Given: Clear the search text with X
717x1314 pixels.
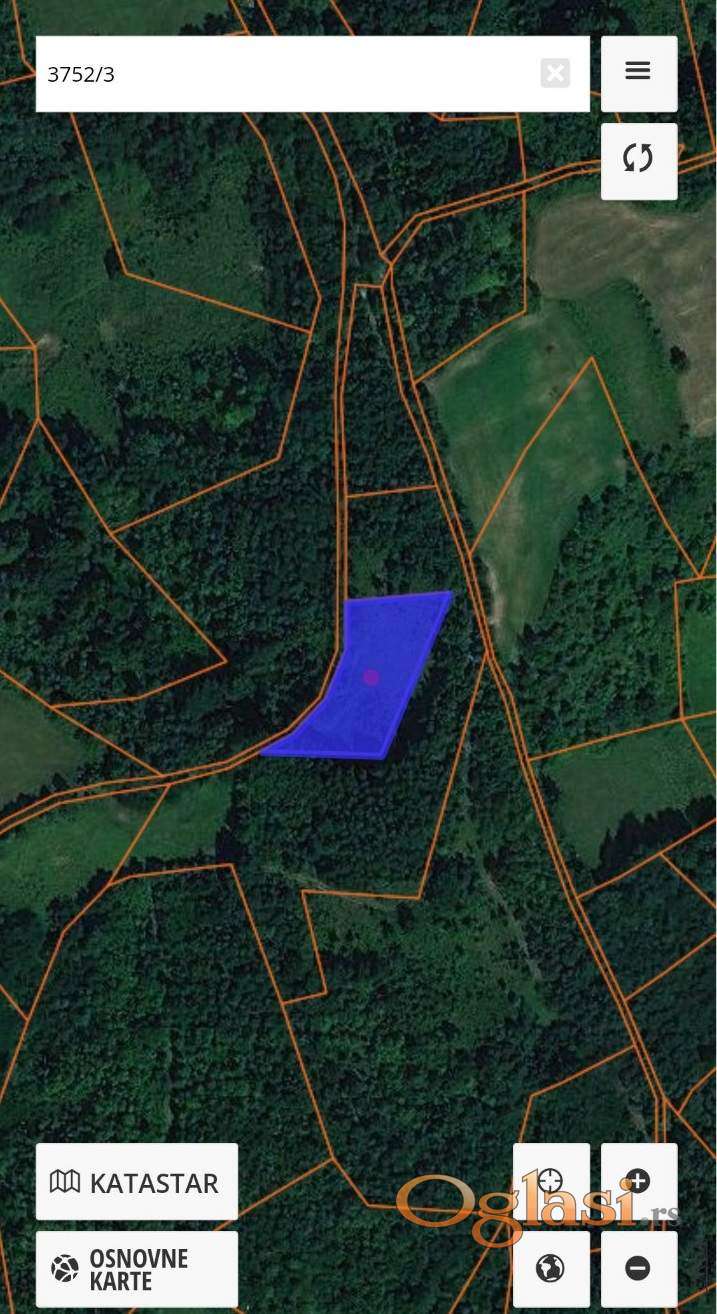Looking at the screenshot, I should point(555,73).
